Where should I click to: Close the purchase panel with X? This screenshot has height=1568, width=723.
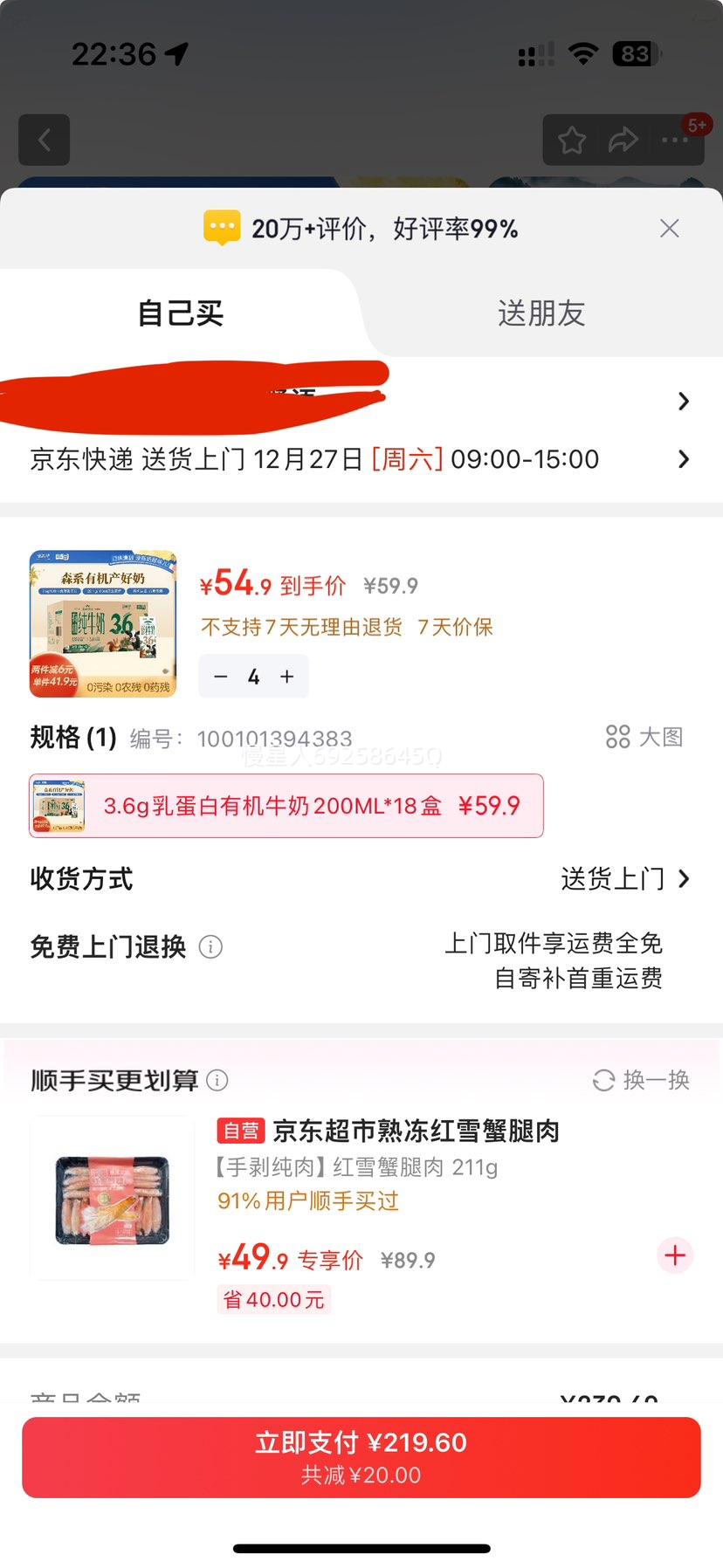(669, 228)
